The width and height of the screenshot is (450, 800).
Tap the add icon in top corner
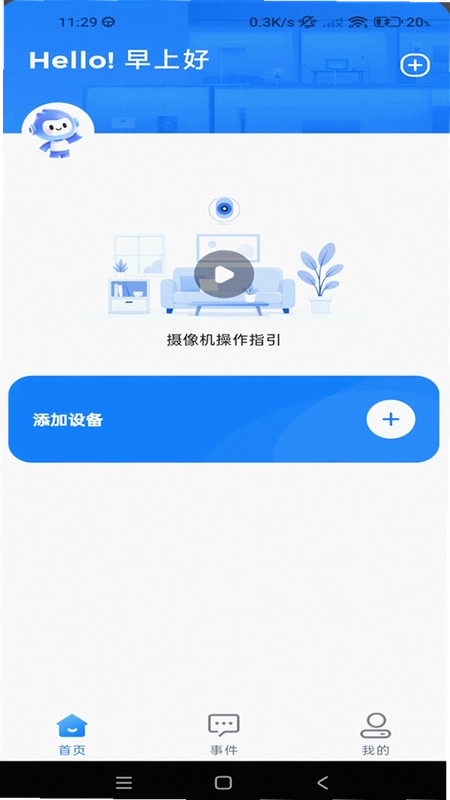[415, 65]
